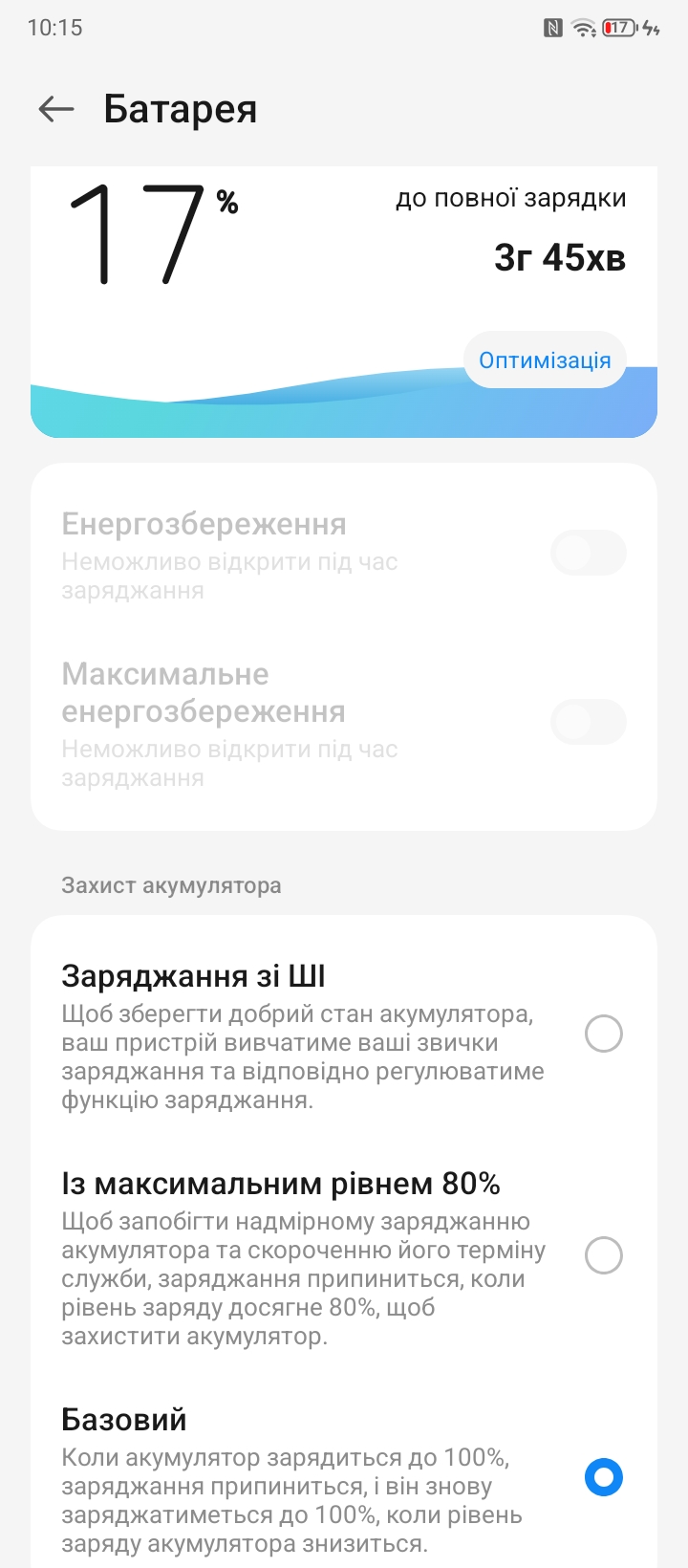Select the Базовий charging mode
Screen dimensions: 688x1568
pos(604,1477)
